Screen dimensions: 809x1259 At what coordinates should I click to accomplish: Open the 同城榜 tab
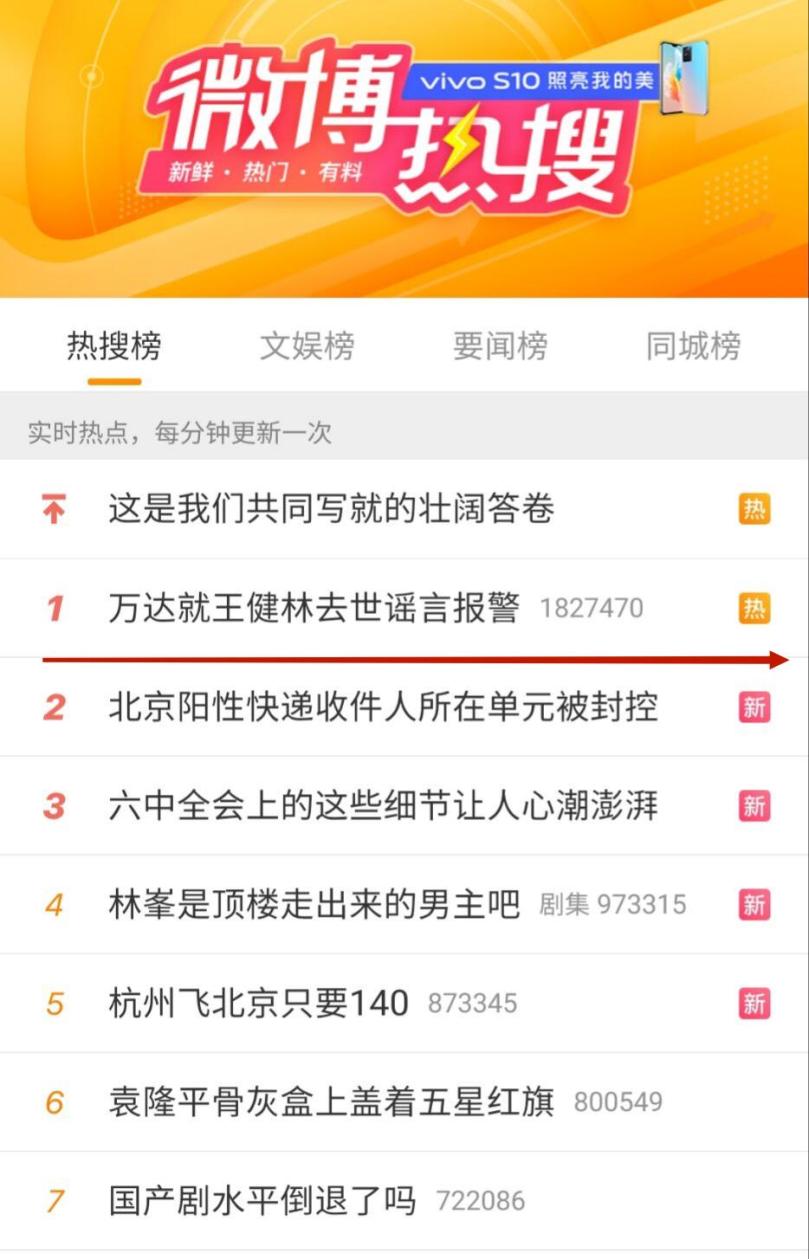pyautogui.click(x=692, y=346)
